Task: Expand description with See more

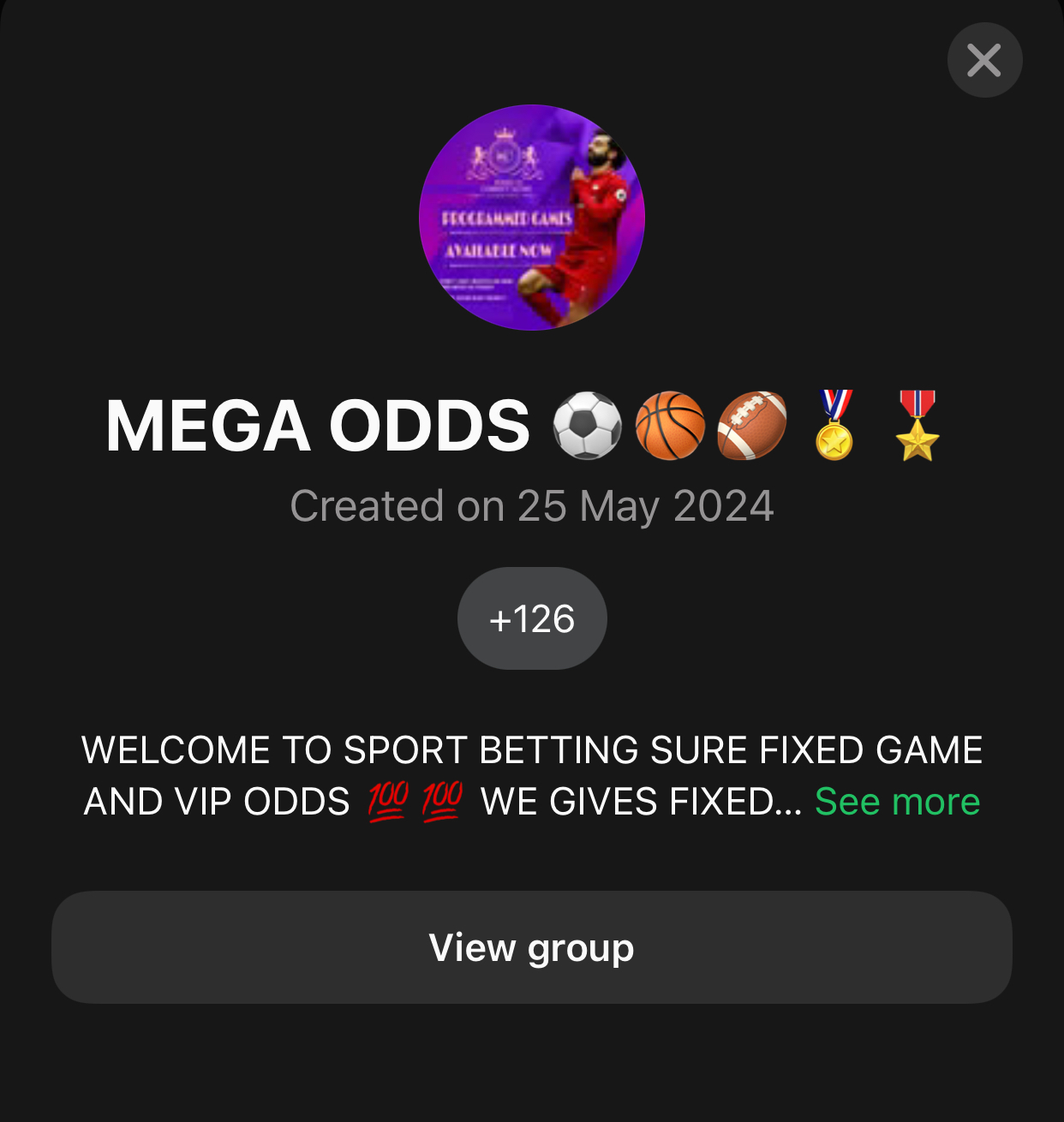Action: [897, 802]
